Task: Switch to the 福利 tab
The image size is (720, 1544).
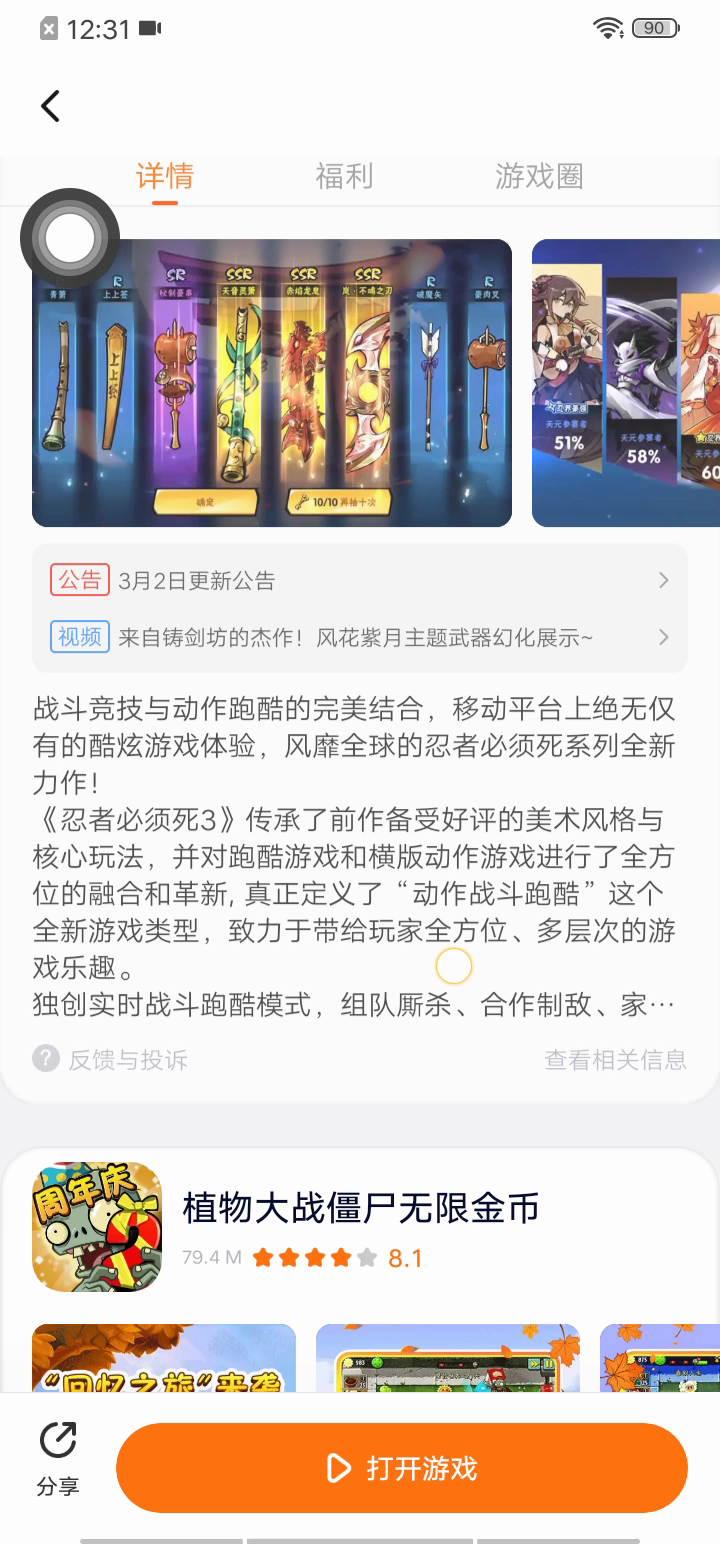Action: (344, 177)
